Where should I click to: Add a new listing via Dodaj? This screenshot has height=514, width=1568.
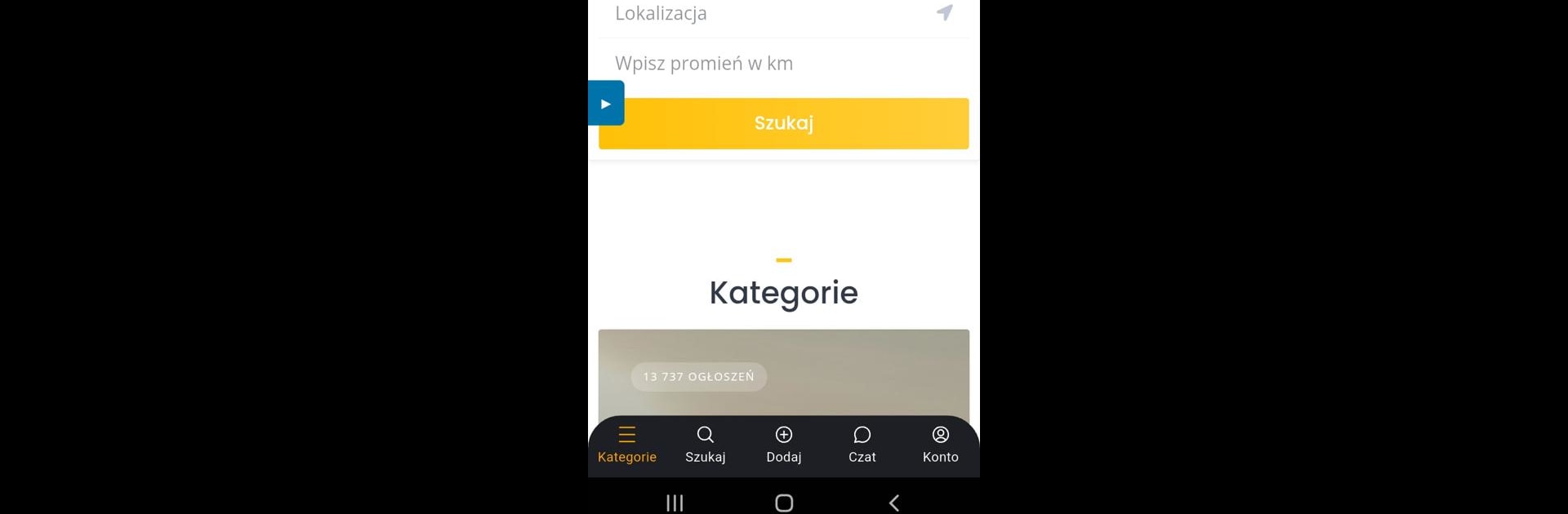[783, 445]
